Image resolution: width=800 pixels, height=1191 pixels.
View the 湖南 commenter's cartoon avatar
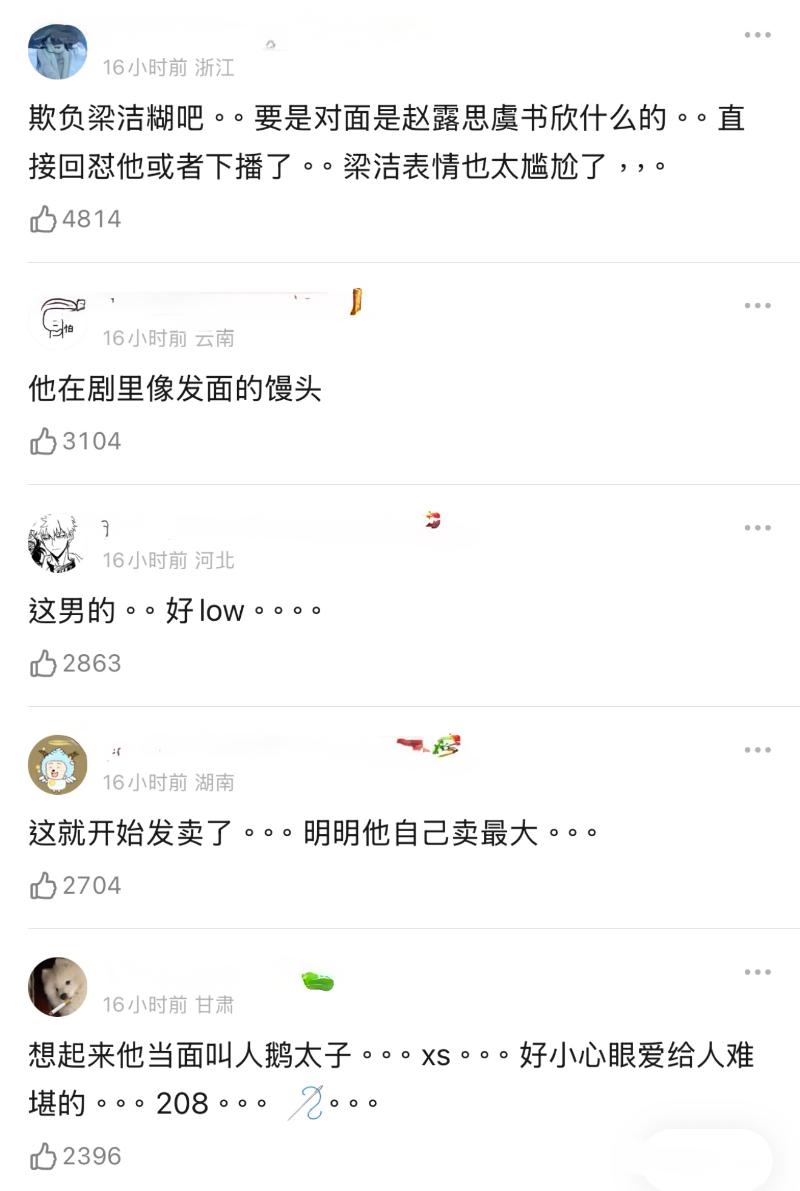58,766
